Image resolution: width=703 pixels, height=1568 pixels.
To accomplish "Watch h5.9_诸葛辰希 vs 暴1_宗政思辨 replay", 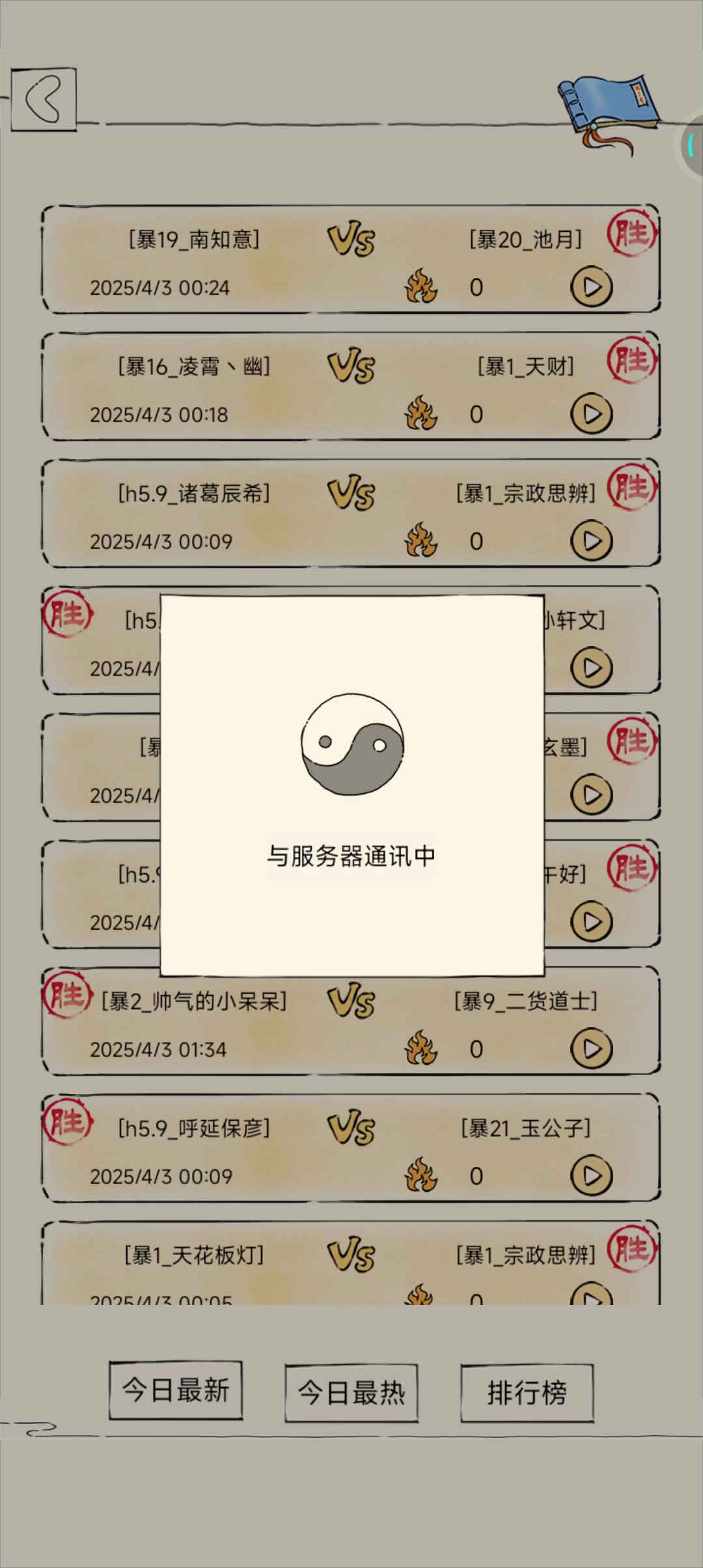I will [591, 541].
